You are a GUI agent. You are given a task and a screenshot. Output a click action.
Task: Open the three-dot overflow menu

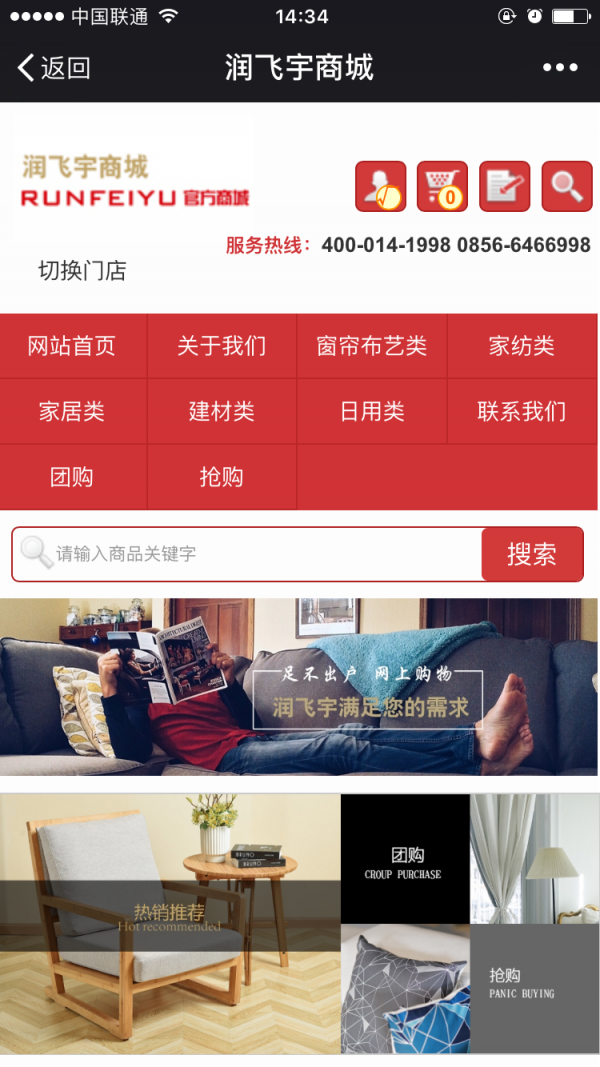[x=560, y=68]
